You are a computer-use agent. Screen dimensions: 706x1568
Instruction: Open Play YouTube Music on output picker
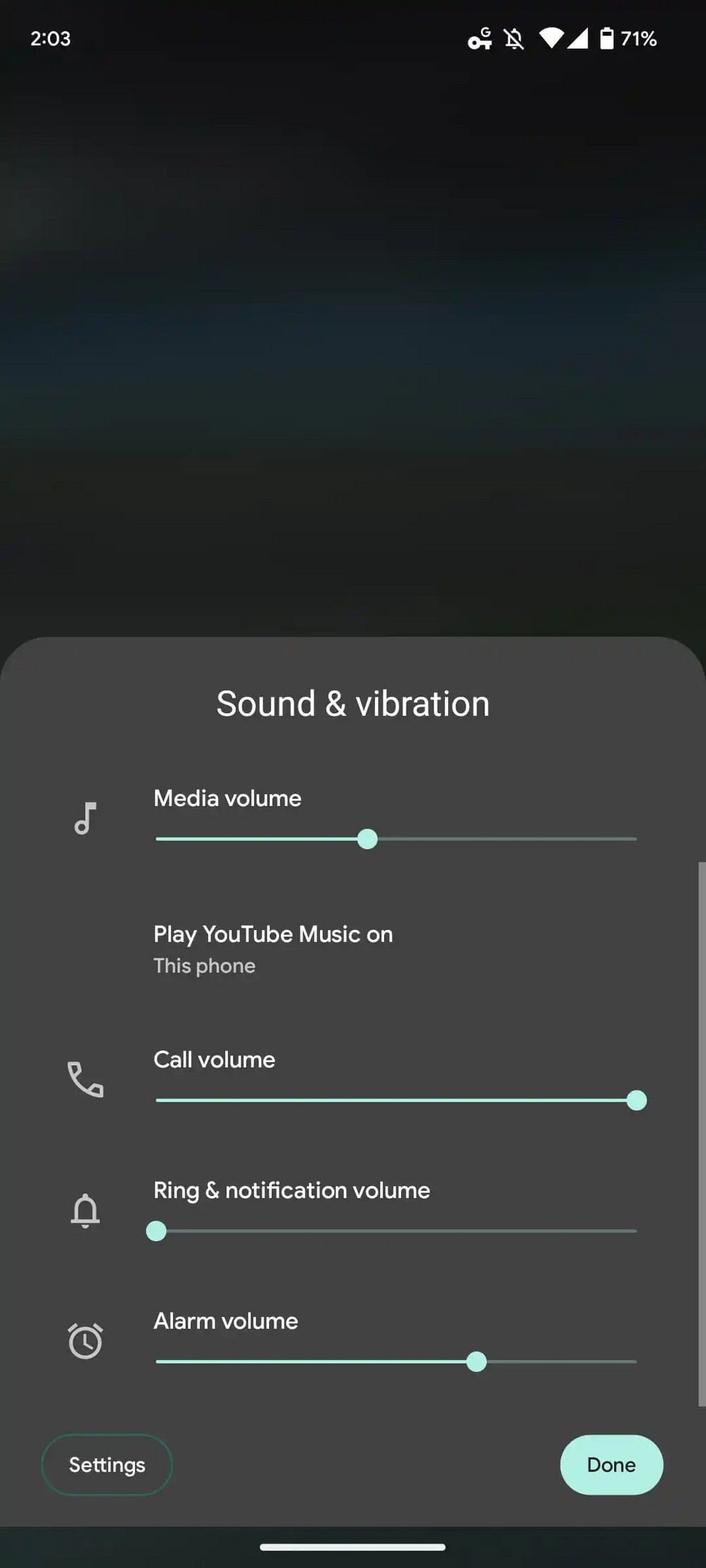point(273,948)
